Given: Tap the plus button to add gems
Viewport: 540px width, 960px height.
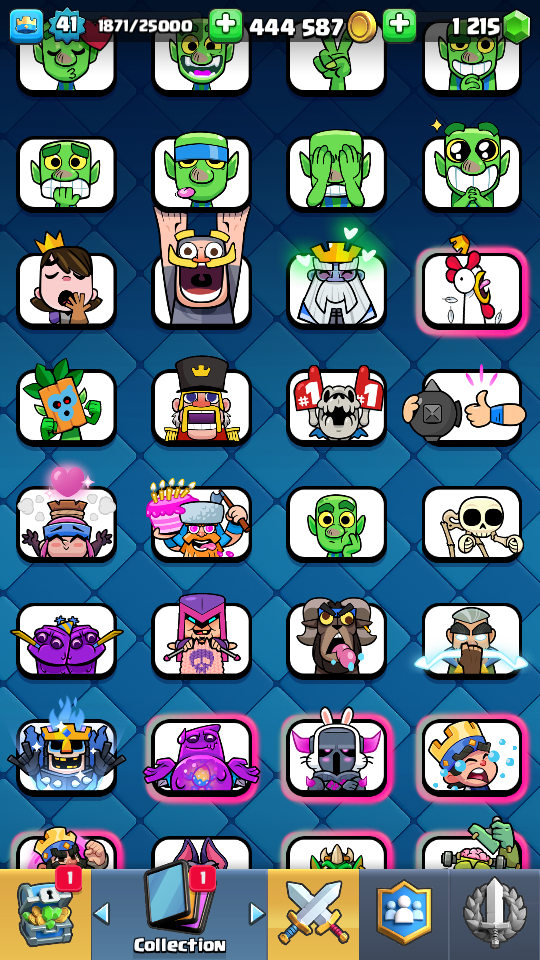Looking at the screenshot, I should [x=399, y=25].
